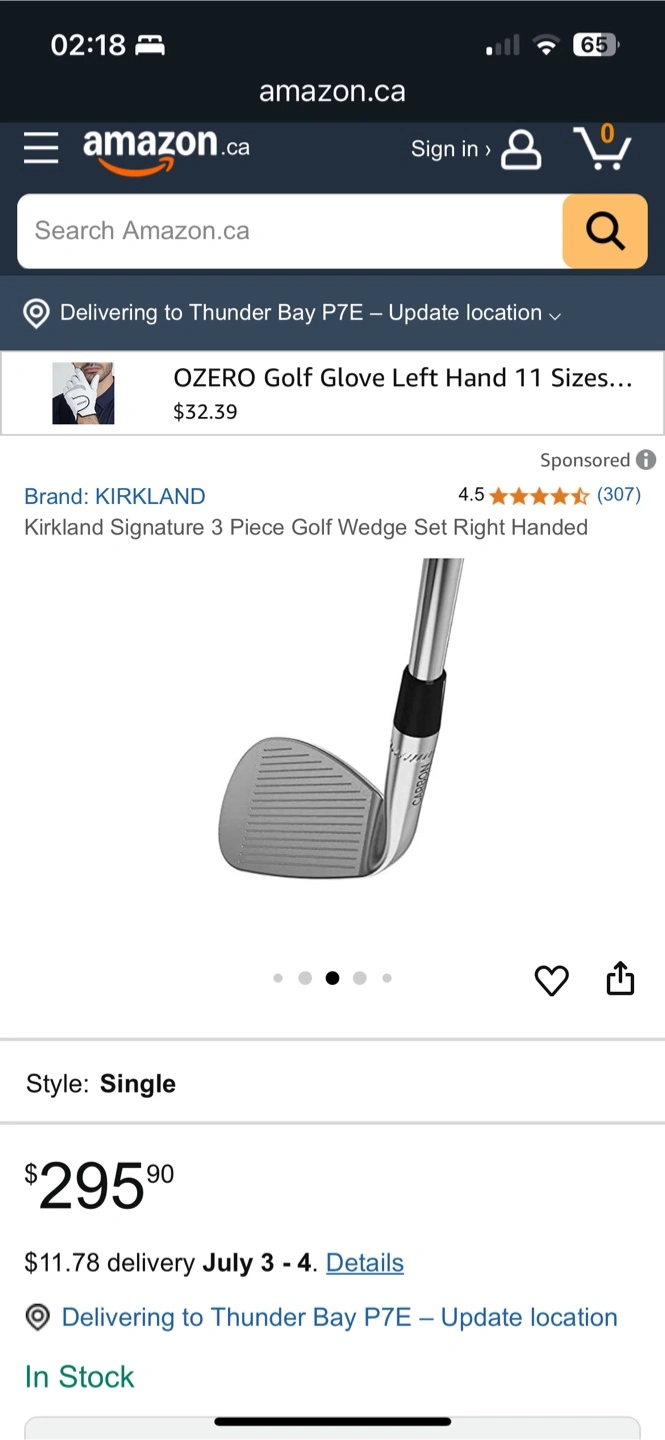Show sponsored ad info icon

647,460
